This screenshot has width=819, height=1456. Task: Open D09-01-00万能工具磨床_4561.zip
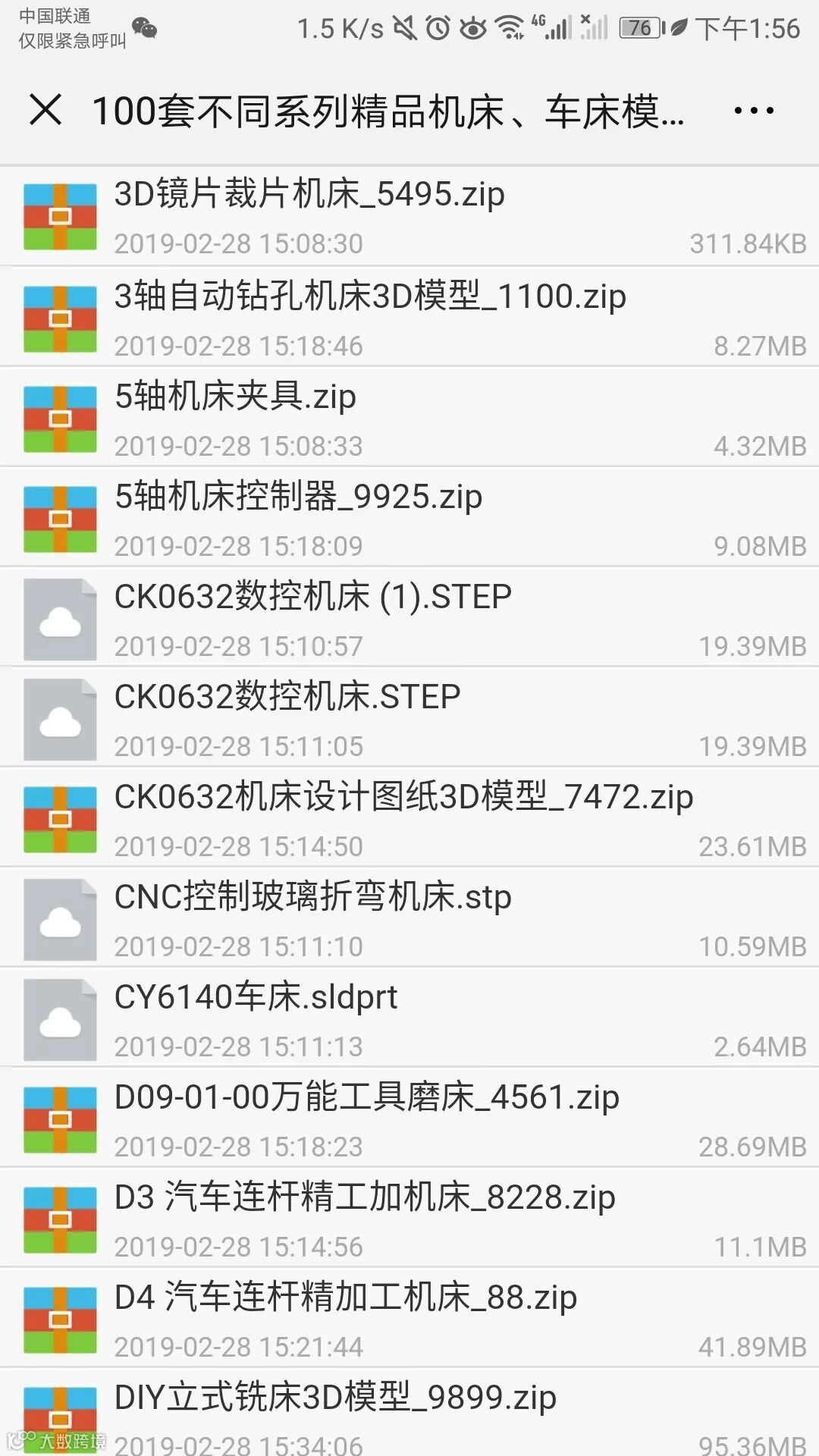pyautogui.click(x=409, y=1119)
